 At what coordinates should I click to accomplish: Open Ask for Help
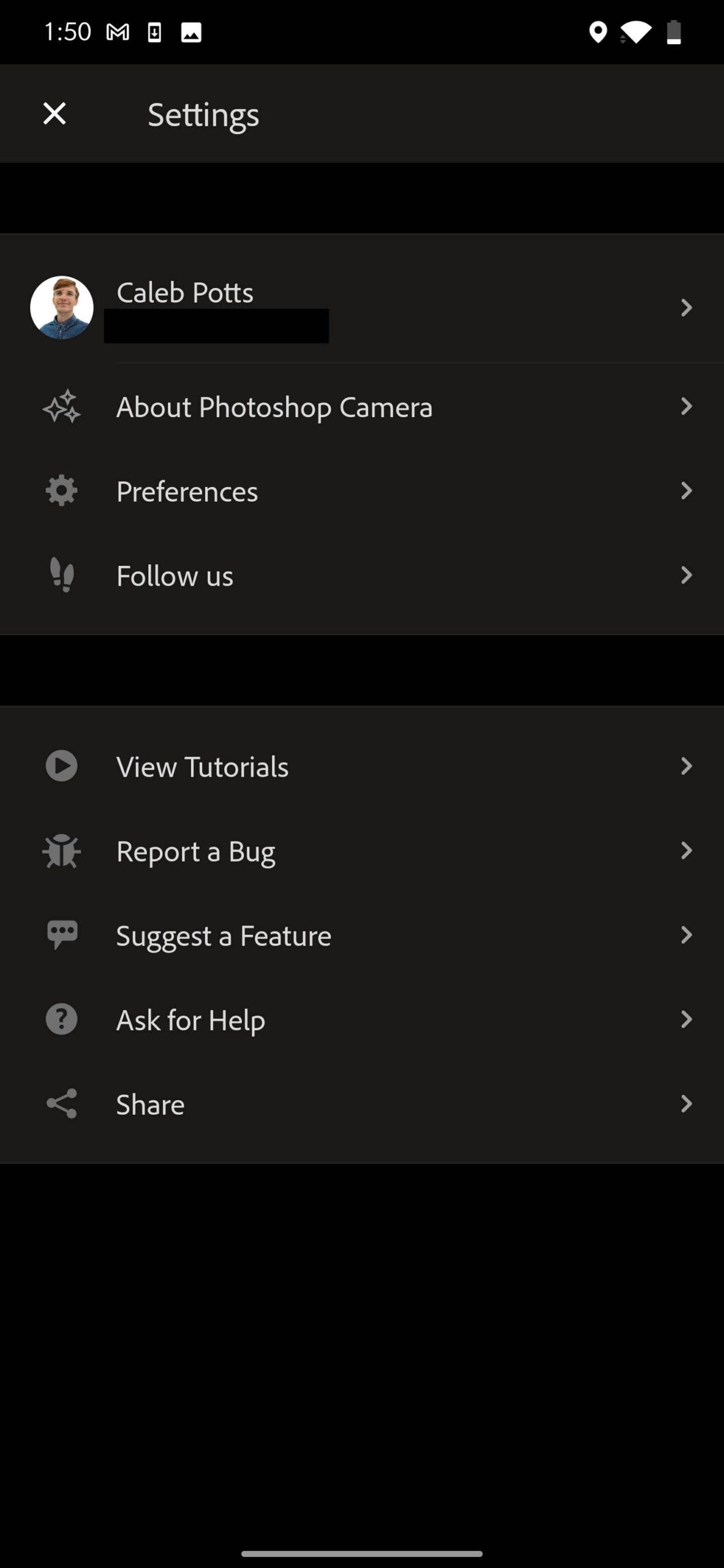tap(362, 1020)
